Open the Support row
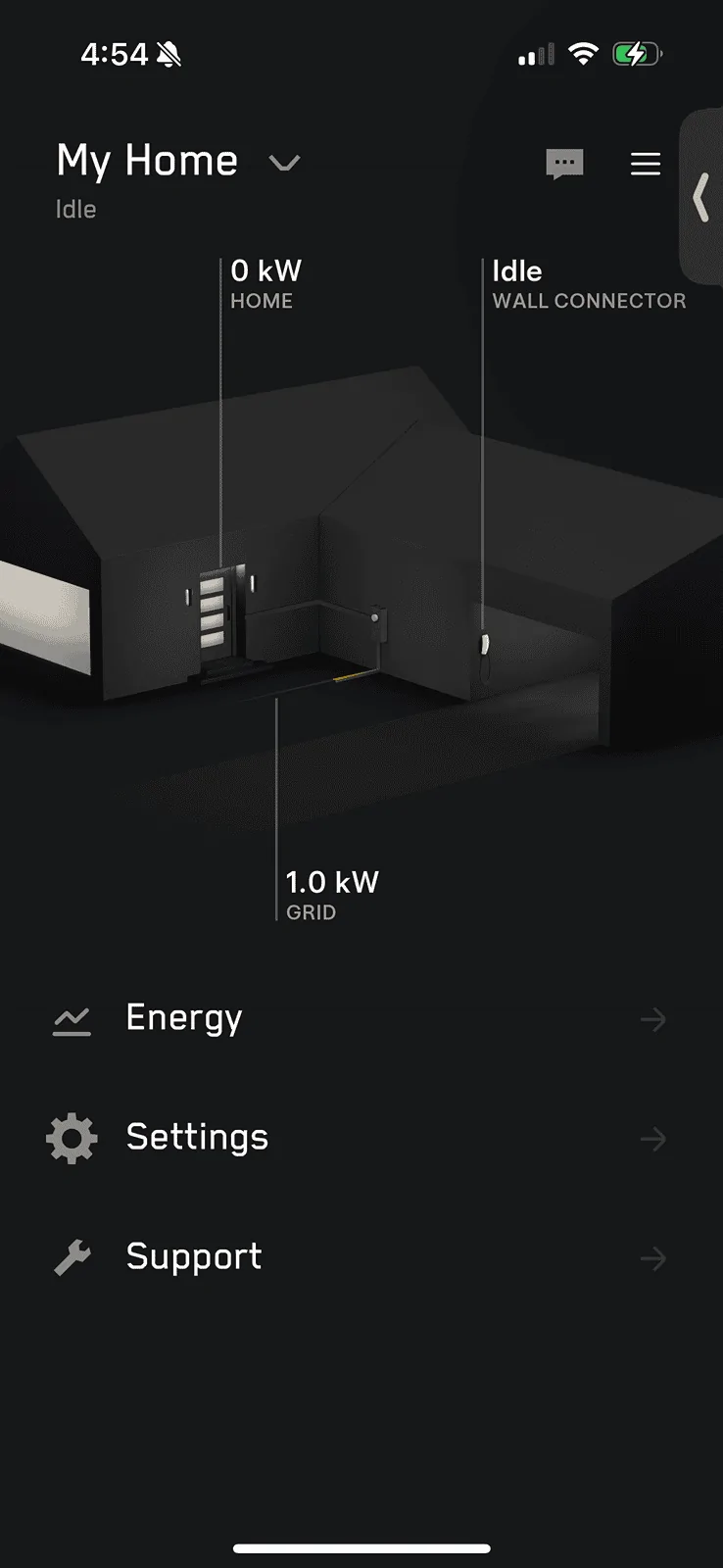Screen dimensions: 723x1568 pyautogui.click(x=361, y=1257)
